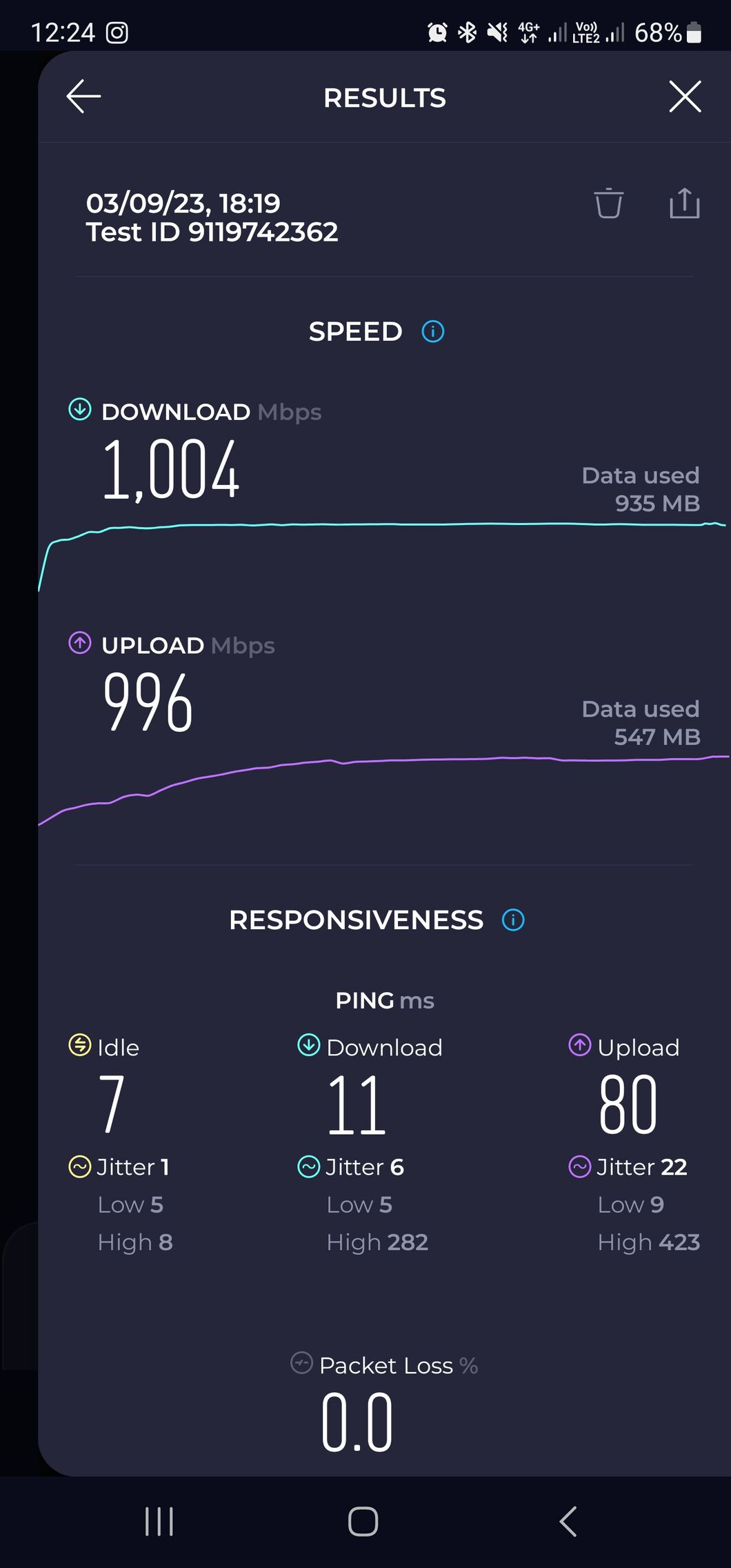Open the recent apps overview
Image resolution: width=731 pixels, height=1568 pixels.
tap(159, 1521)
